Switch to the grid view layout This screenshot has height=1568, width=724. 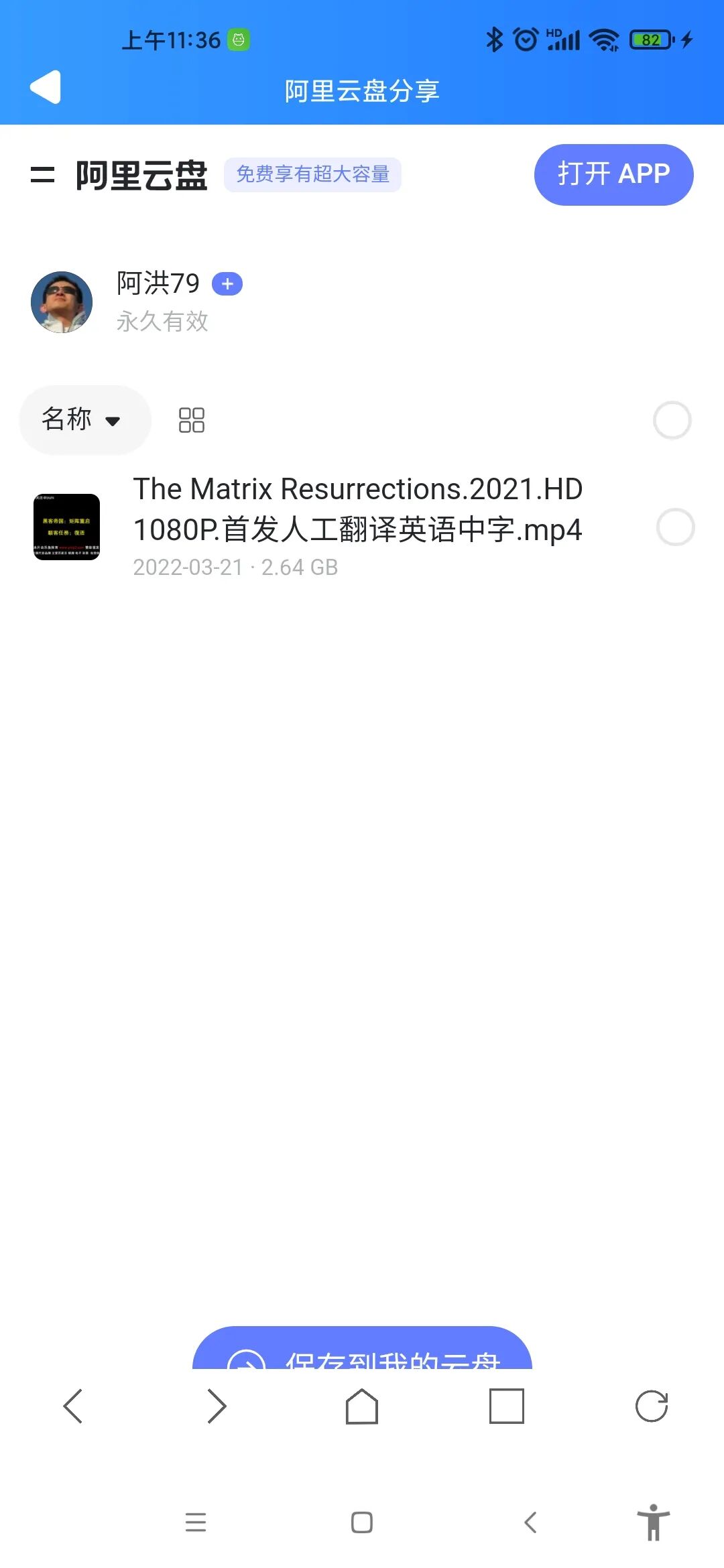point(192,420)
